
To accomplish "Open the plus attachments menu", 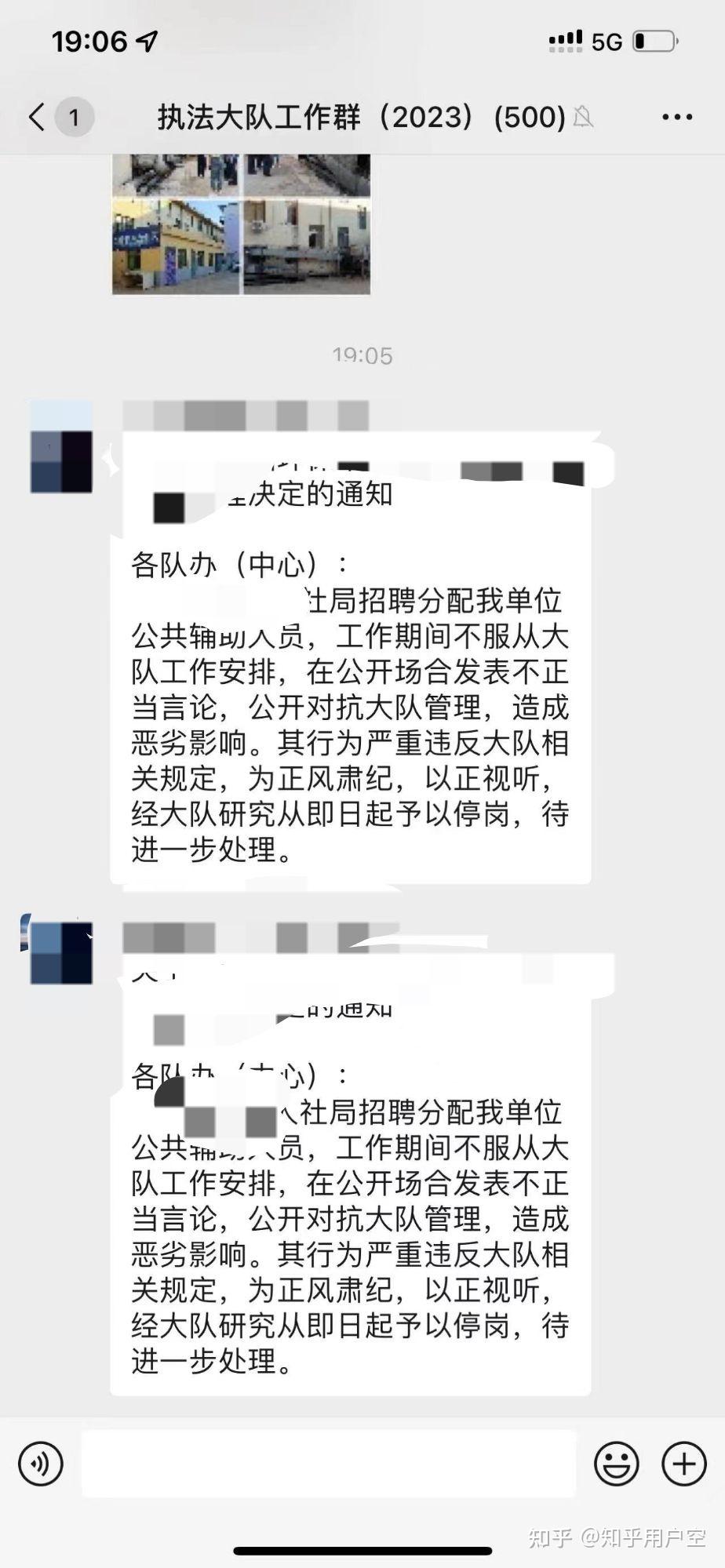I will point(684,1464).
